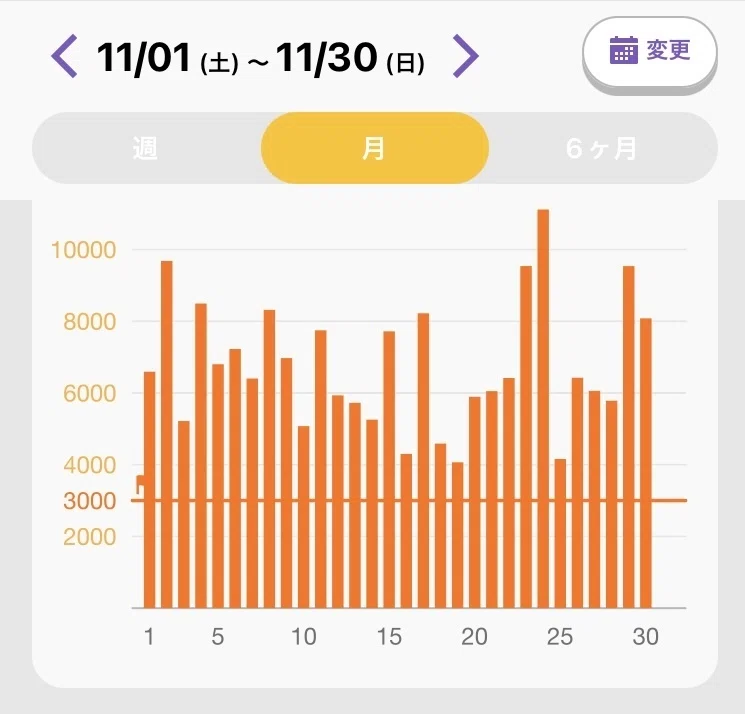
Task: Go to the next month with right arrow
Action: [466, 56]
